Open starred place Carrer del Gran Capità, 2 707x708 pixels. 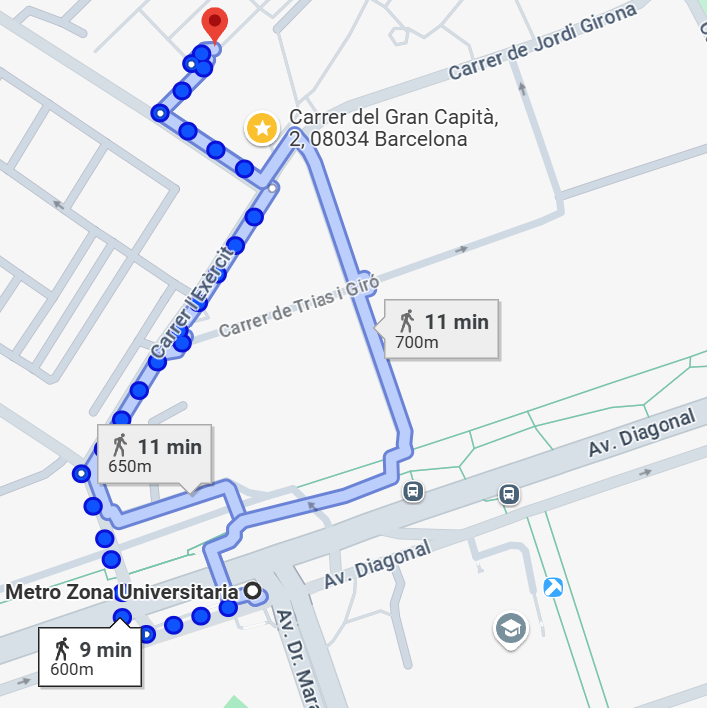(x=262, y=128)
